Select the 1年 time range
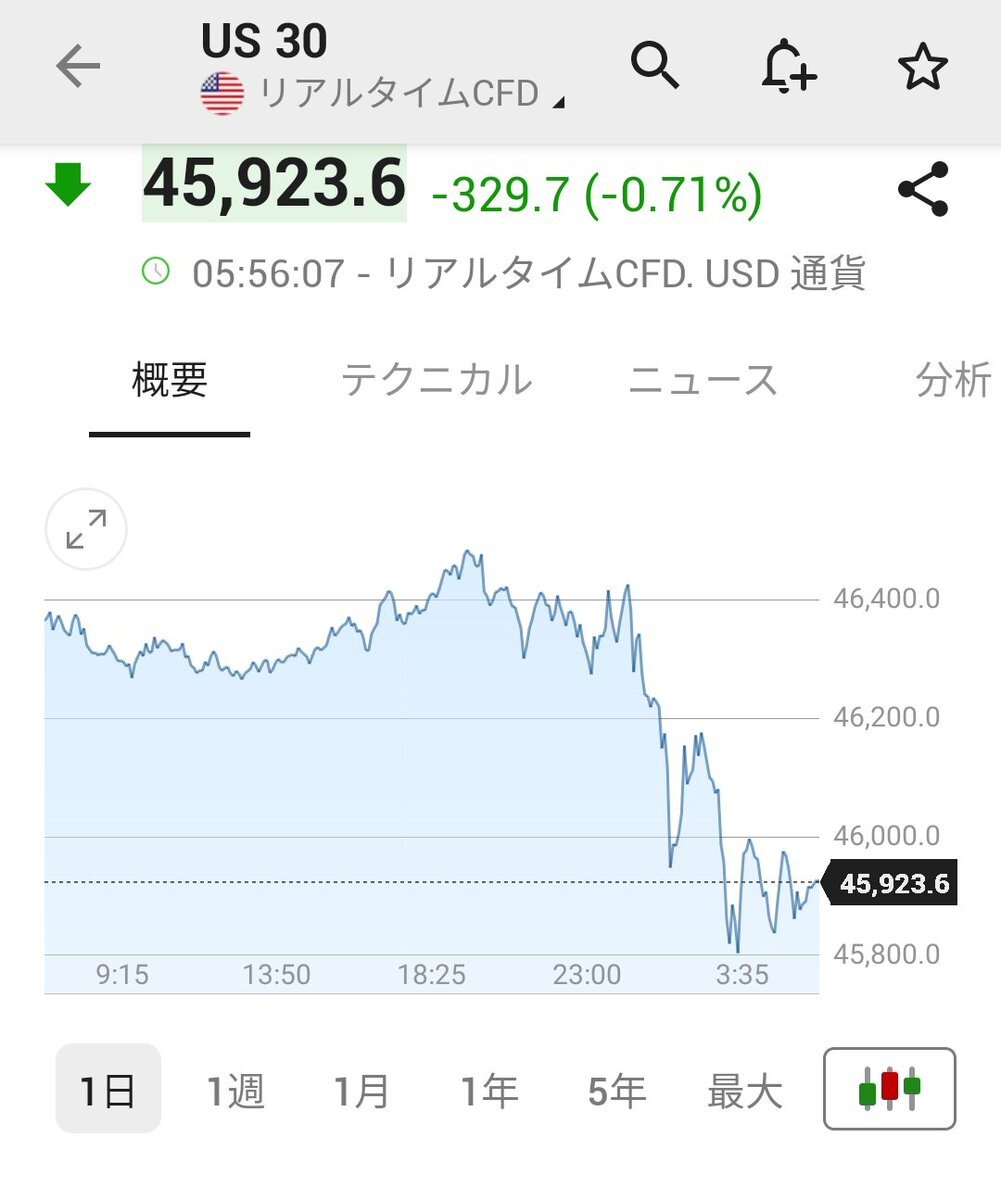The image size is (1001, 1200). [x=488, y=1090]
